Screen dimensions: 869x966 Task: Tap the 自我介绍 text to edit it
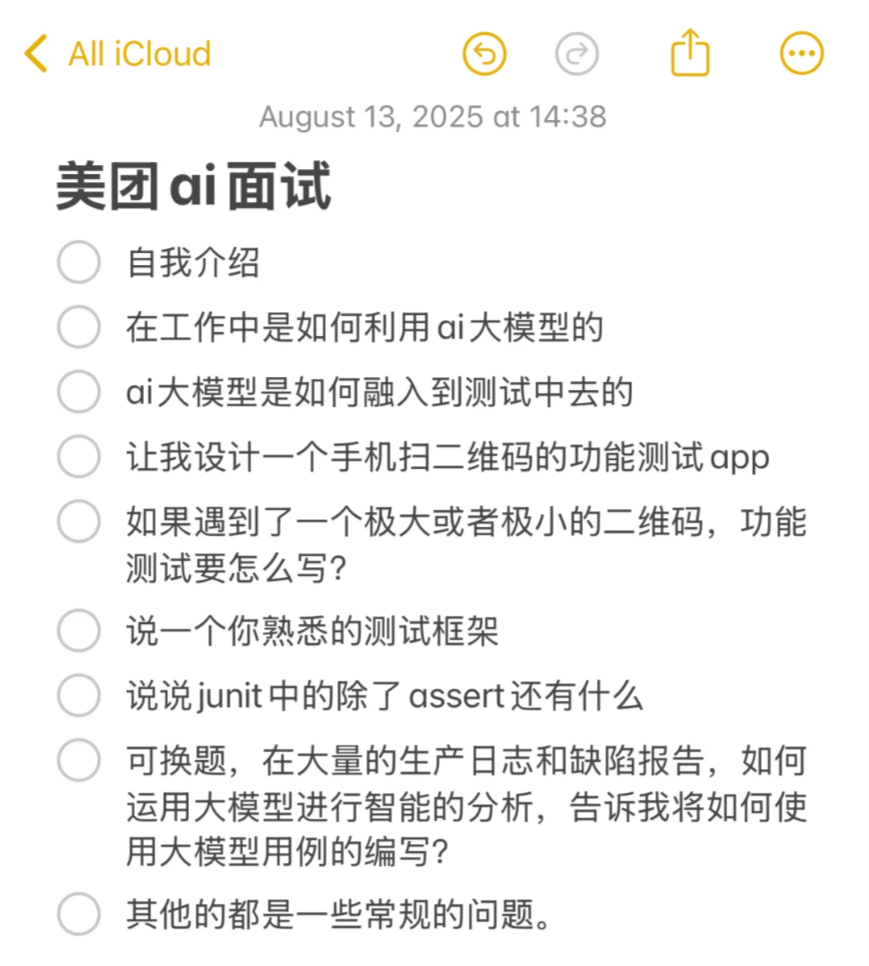pos(193,262)
